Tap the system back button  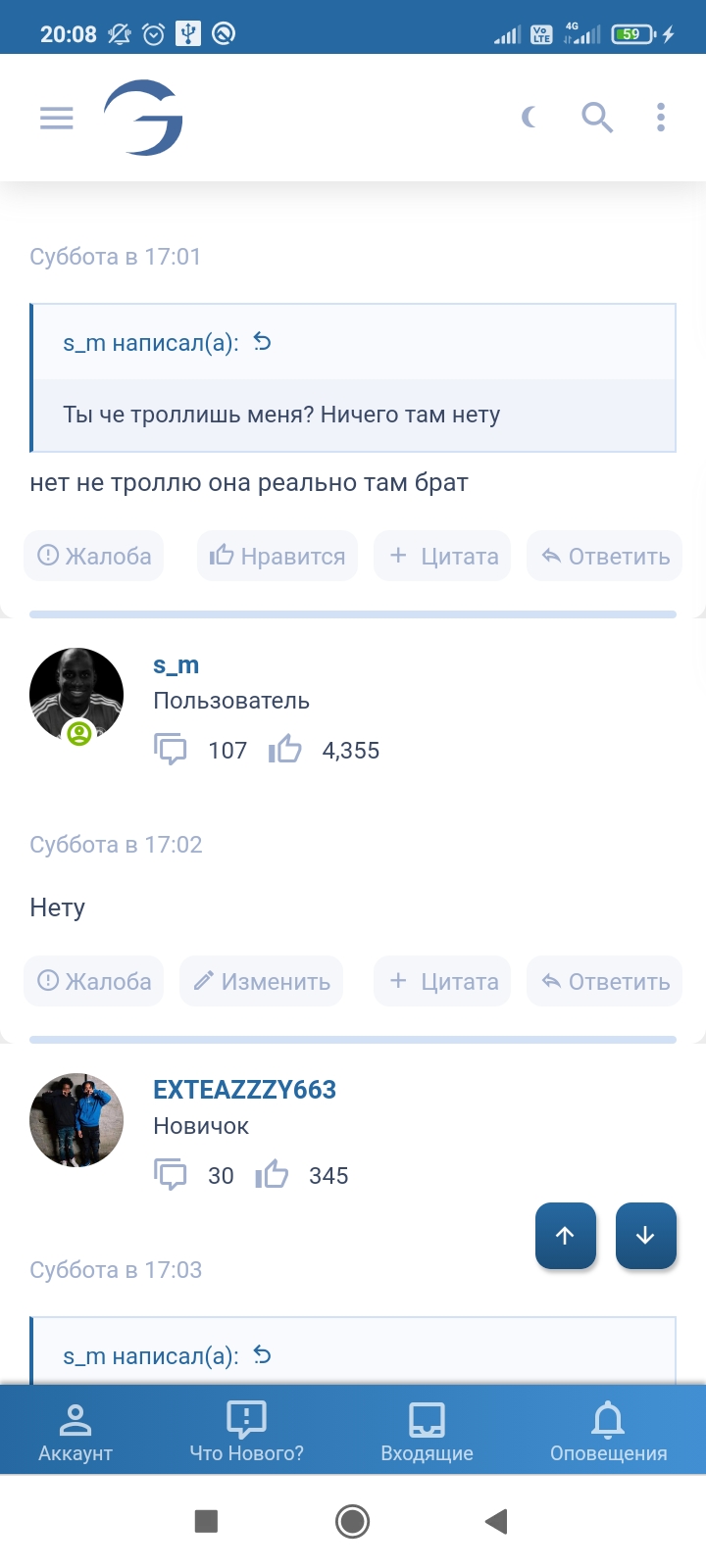(x=496, y=1521)
